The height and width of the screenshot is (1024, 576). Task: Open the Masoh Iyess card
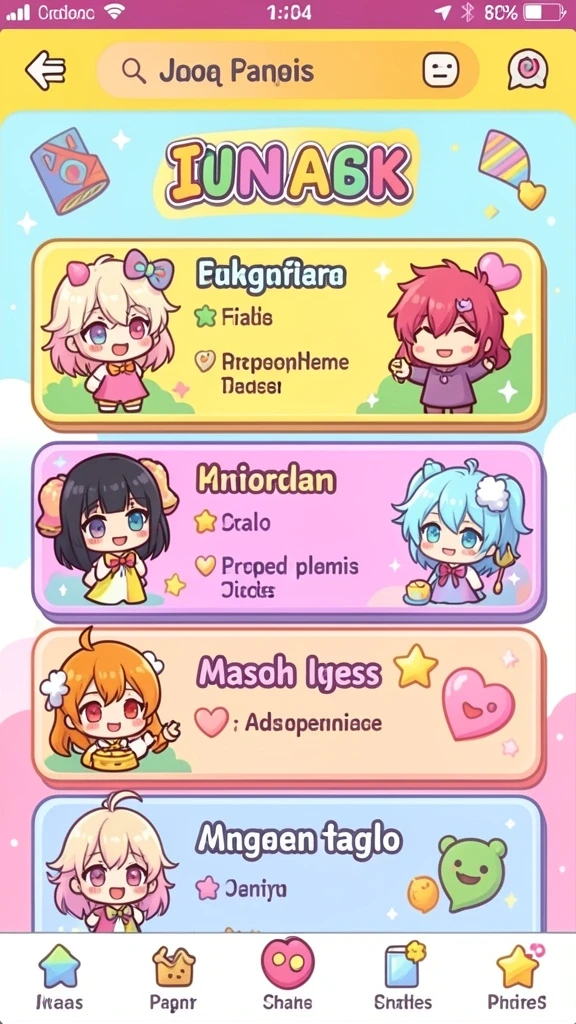click(287, 706)
